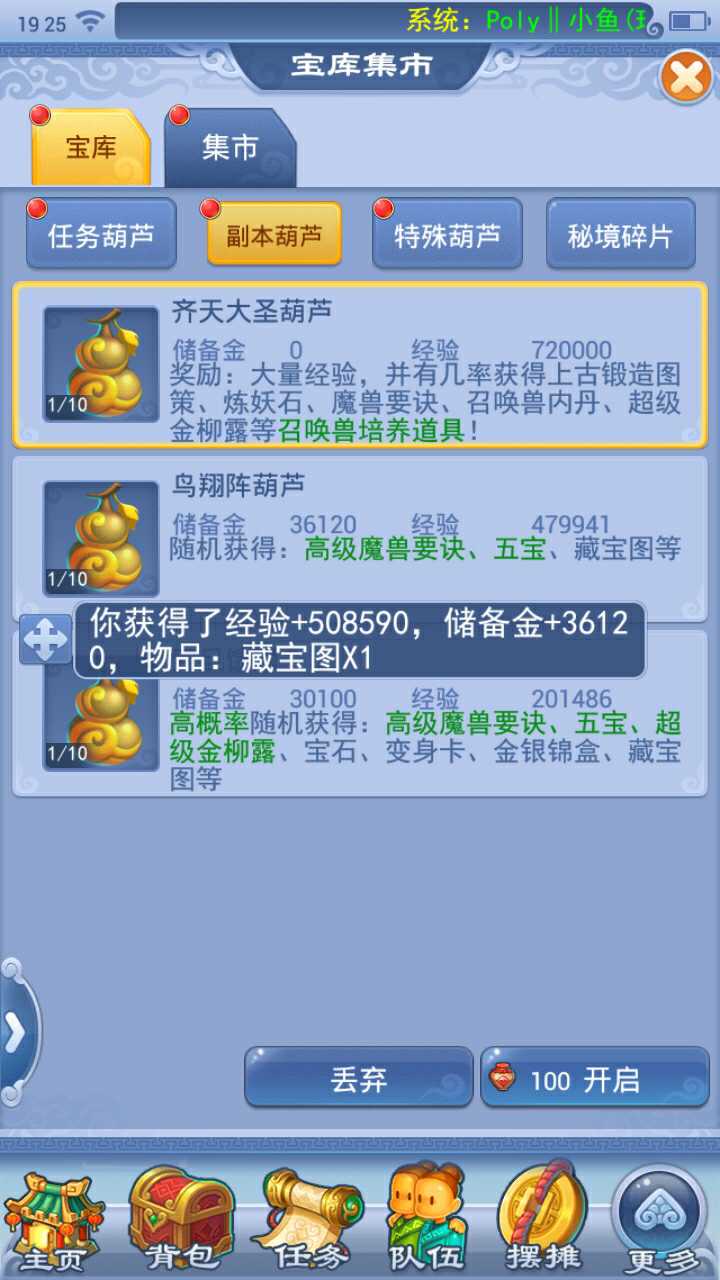Select the 秘境碎片 category

[620, 236]
